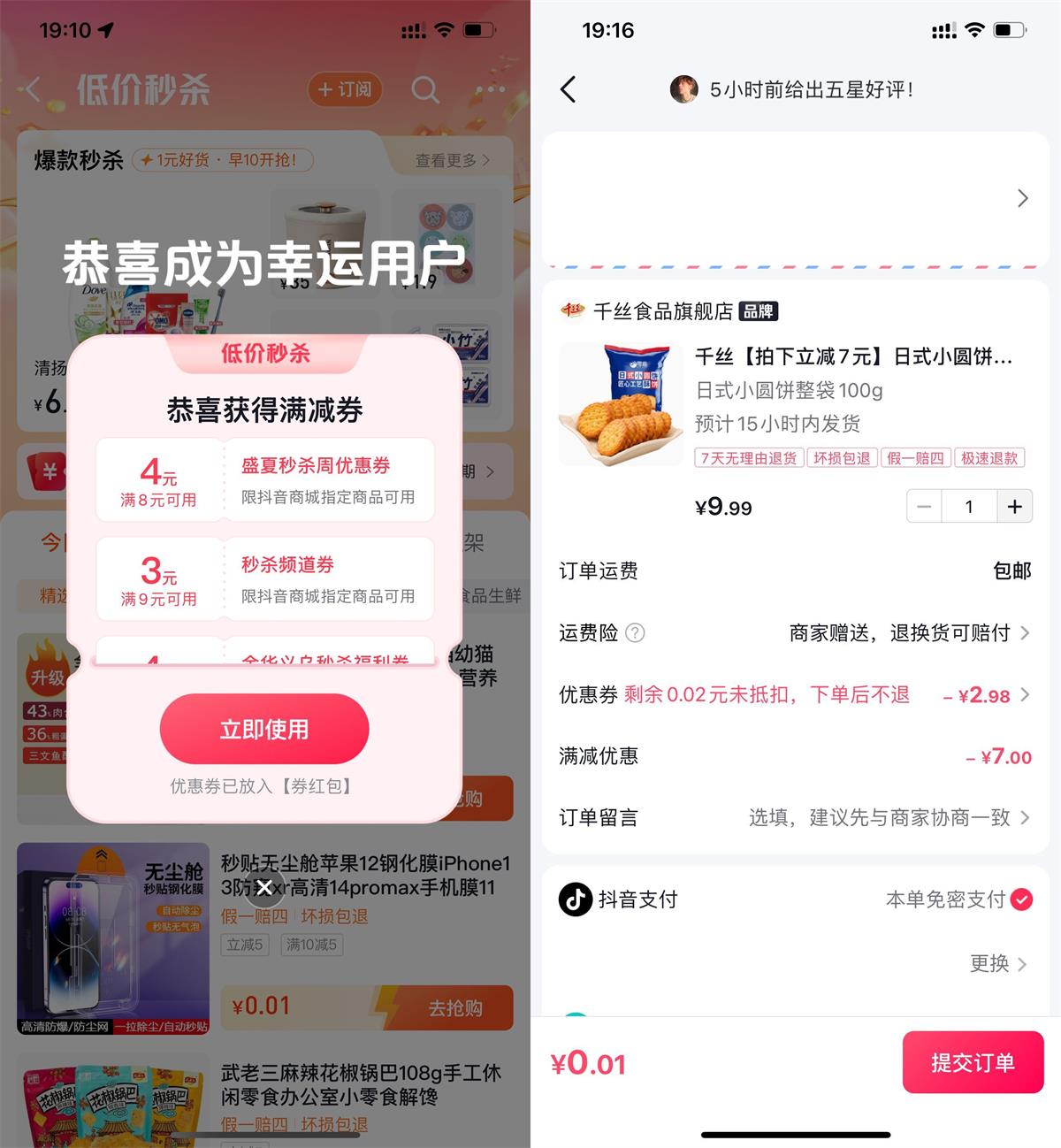This screenshot has height=1148, width=1061.
Task: Increase quantity with the plus stepper
Action: pos(1015,506)
